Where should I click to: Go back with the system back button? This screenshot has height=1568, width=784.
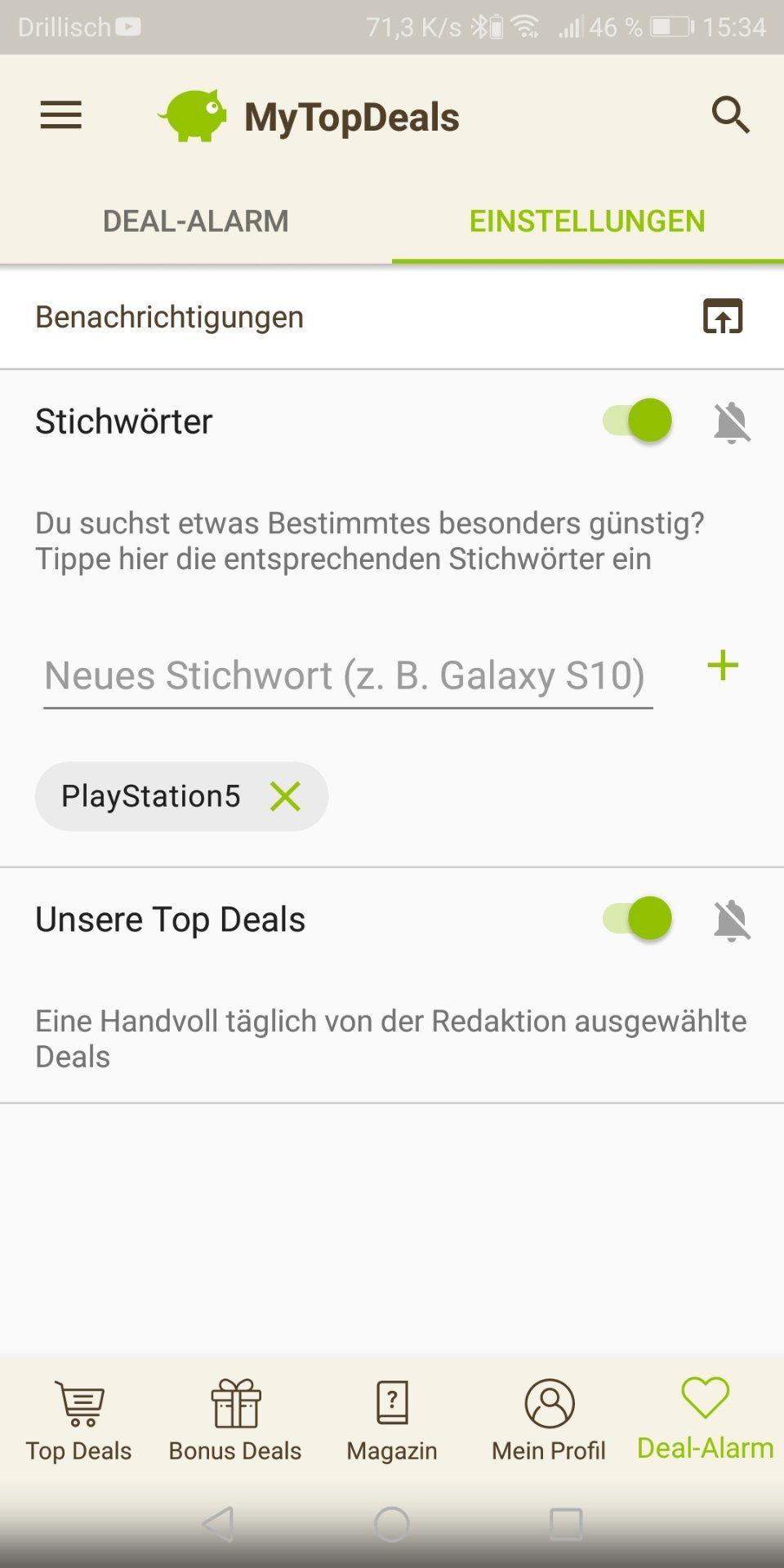pos(219,1524)
